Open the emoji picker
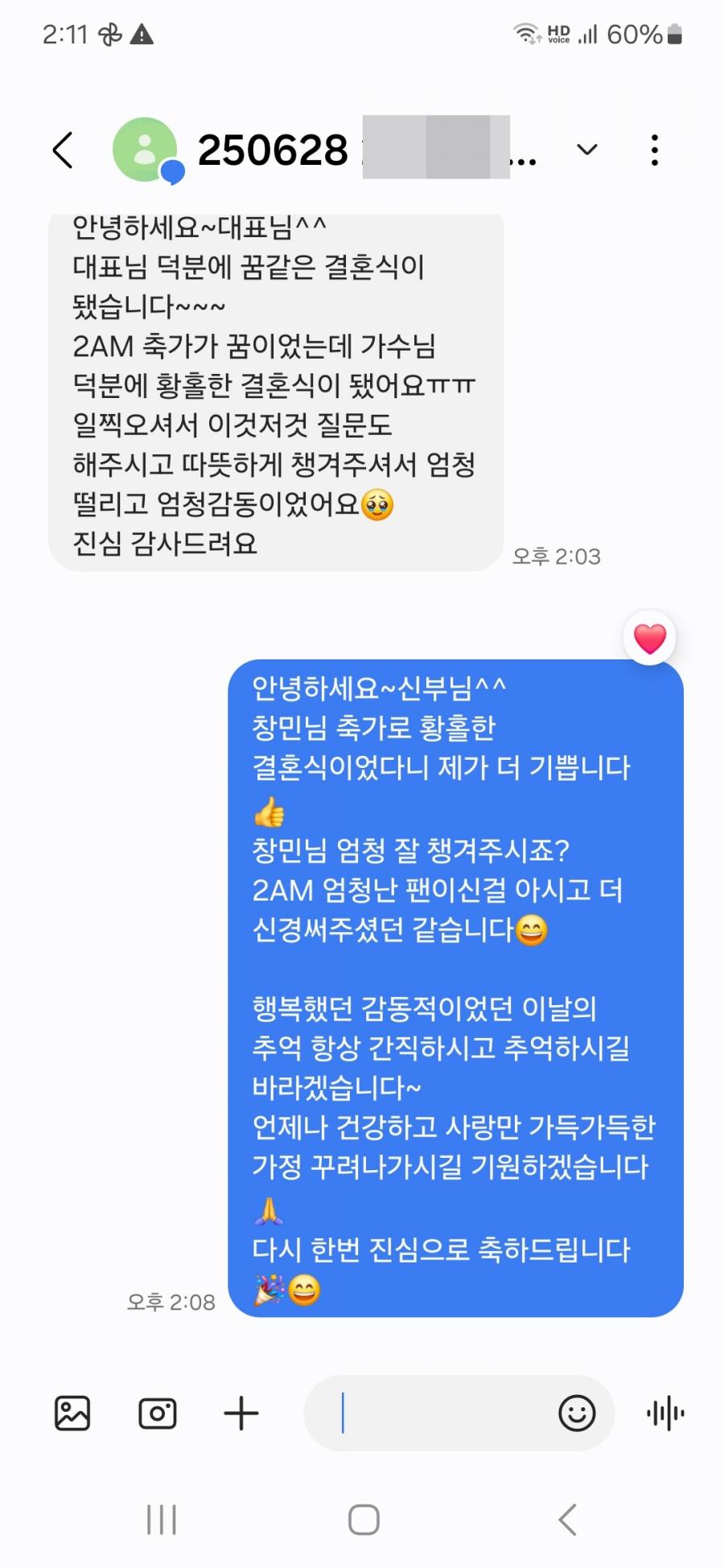The image size is (724, 1568). 577,1414
